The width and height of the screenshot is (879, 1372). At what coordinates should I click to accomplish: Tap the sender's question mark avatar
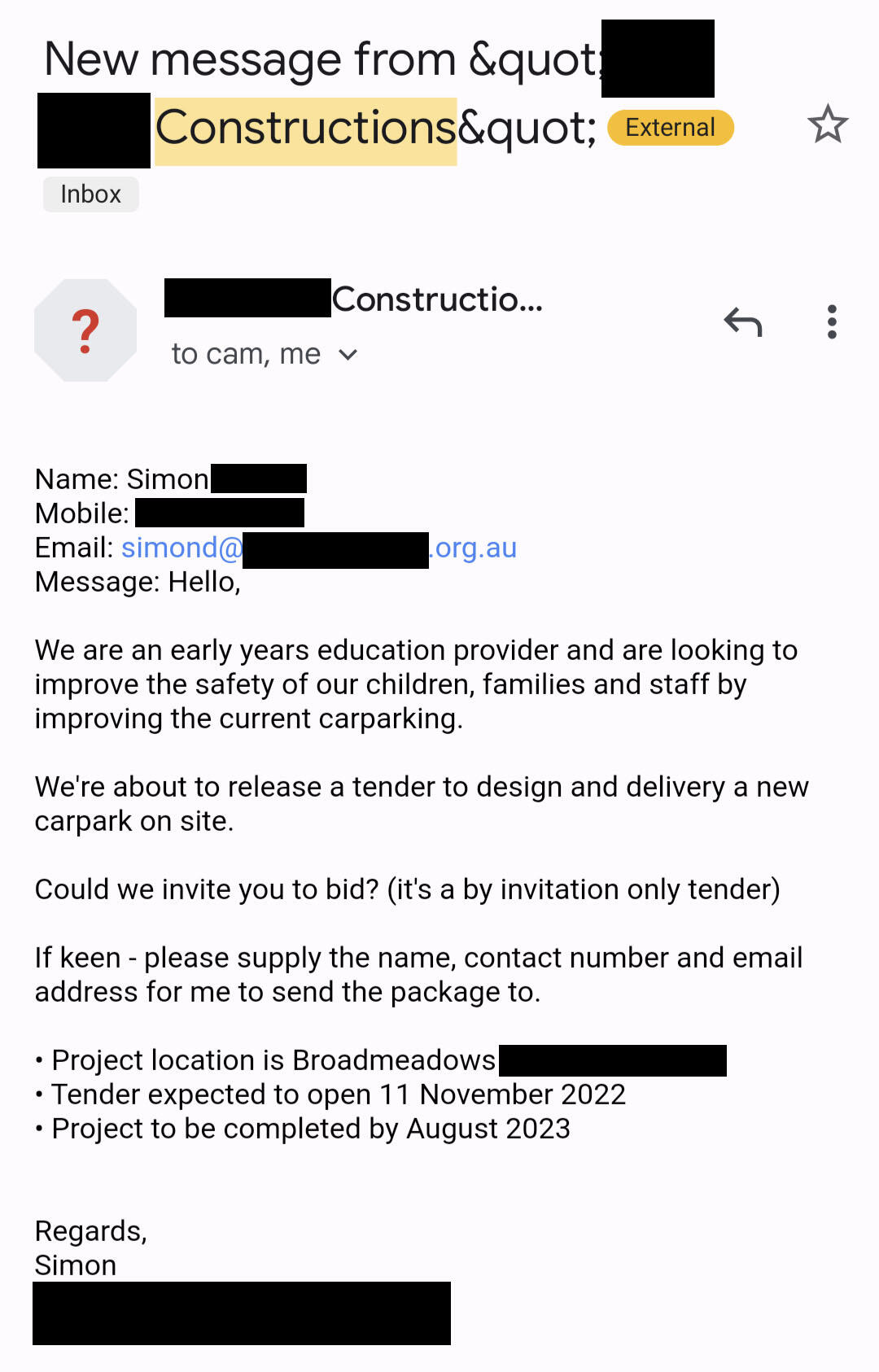click(x=85, y=330)
